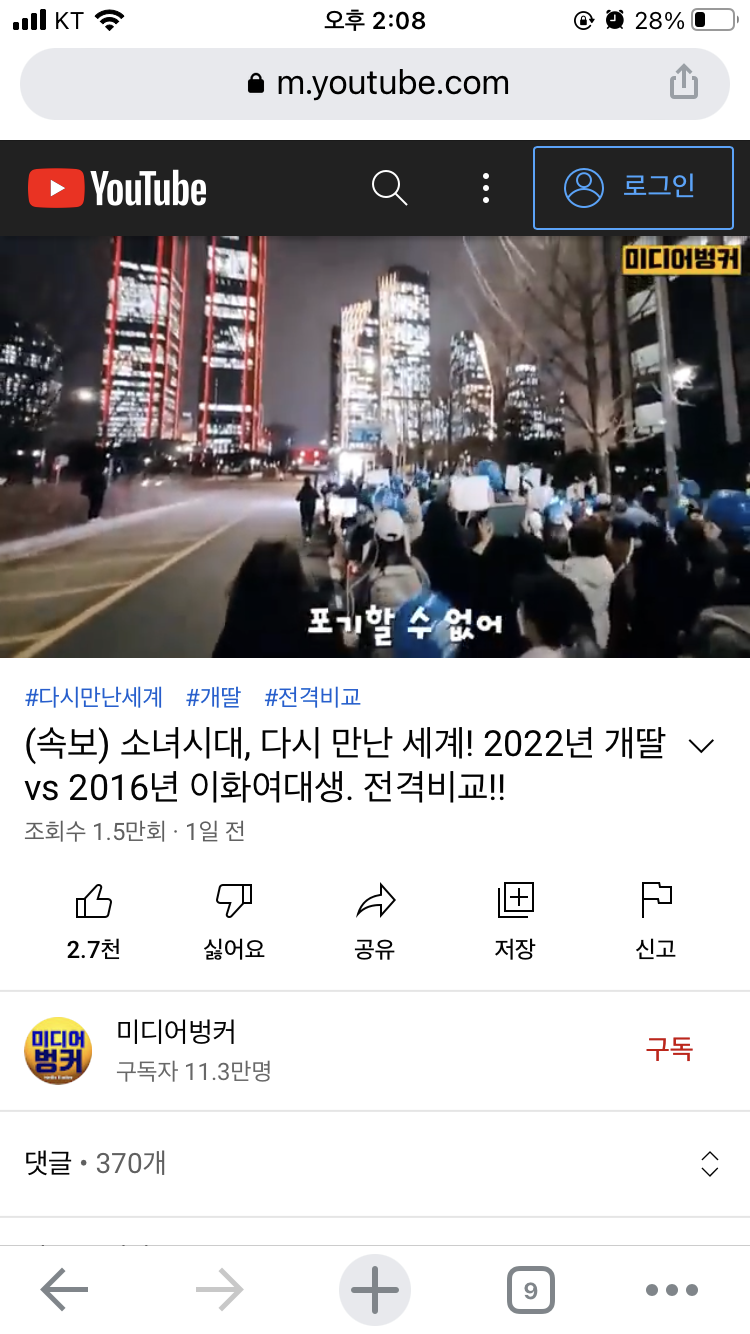Go to the YouTube home logo

pos(118,188)
